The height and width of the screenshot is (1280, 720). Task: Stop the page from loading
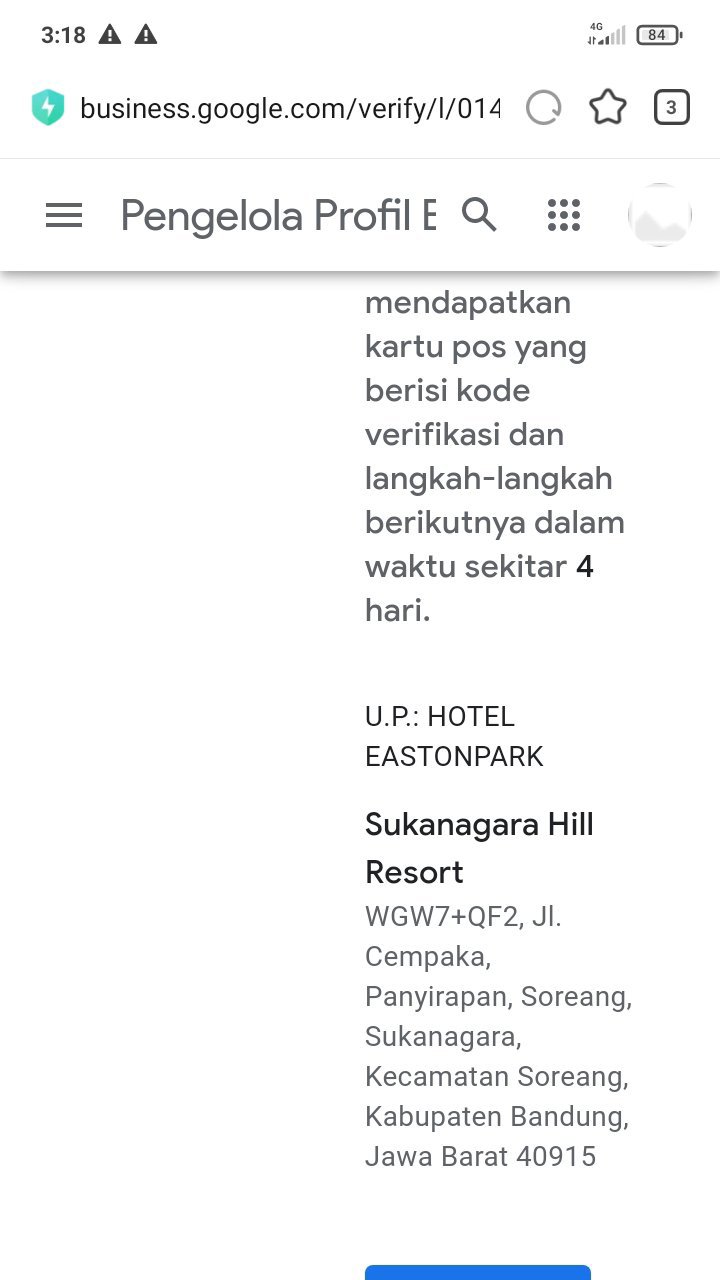[544, 108]
